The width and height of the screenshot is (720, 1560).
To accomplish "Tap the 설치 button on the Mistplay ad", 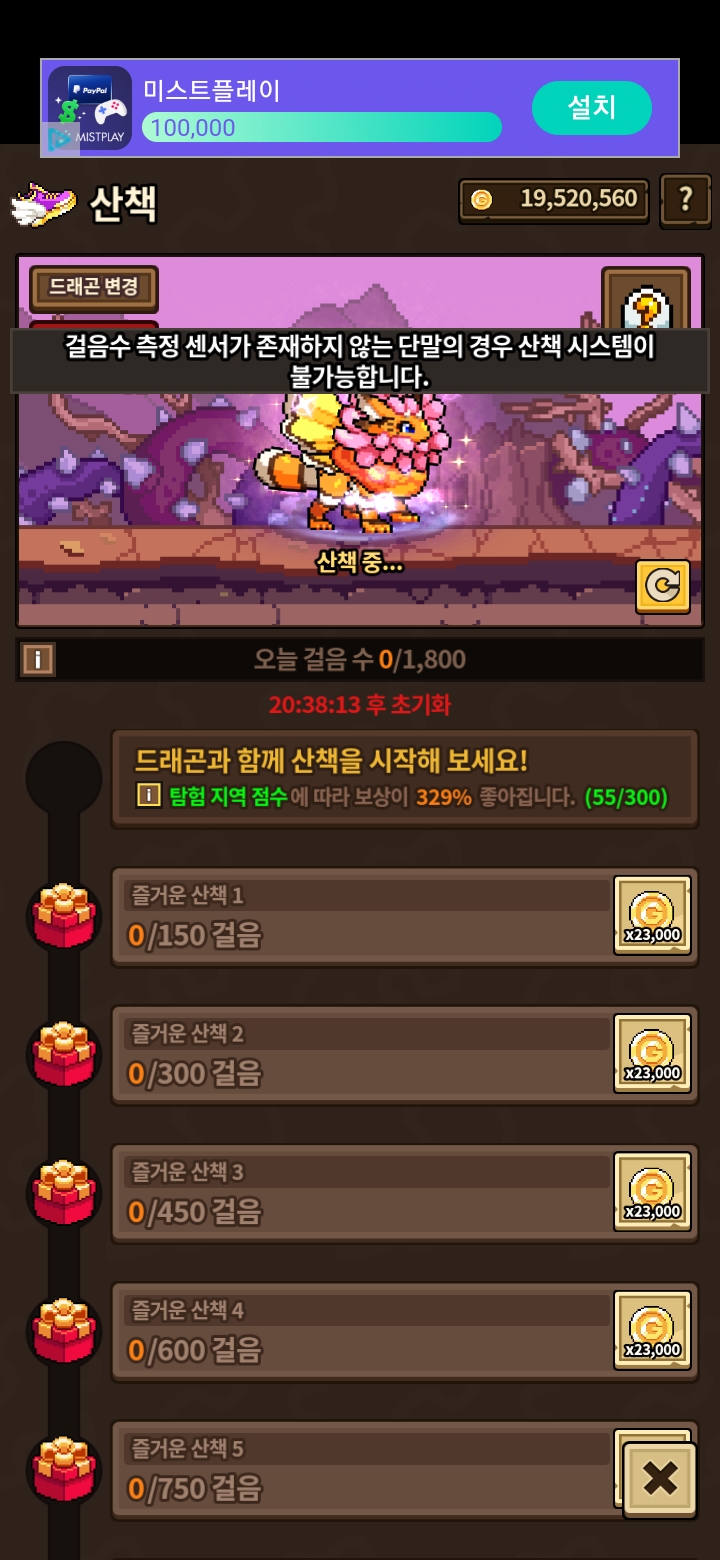I will click(591, 108).
